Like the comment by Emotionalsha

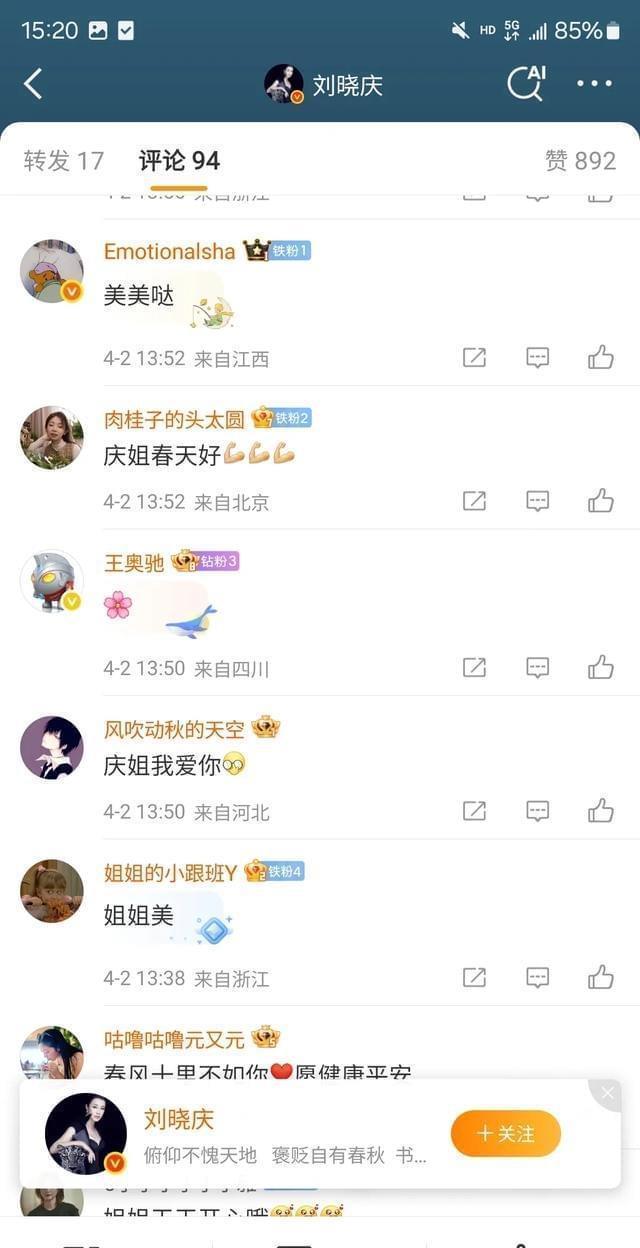[x=600, y=358]
